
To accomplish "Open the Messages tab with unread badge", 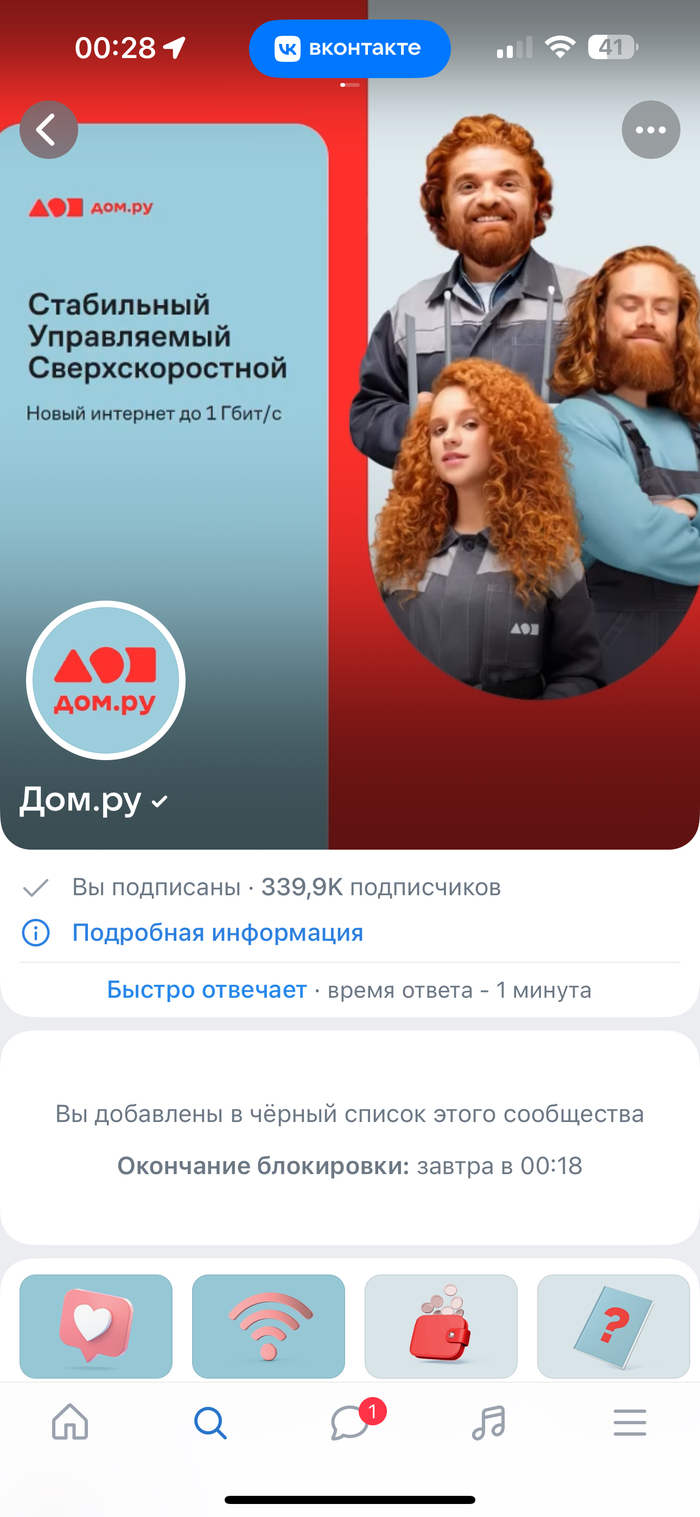I will pyautogui.click(x=351, y=1422).
